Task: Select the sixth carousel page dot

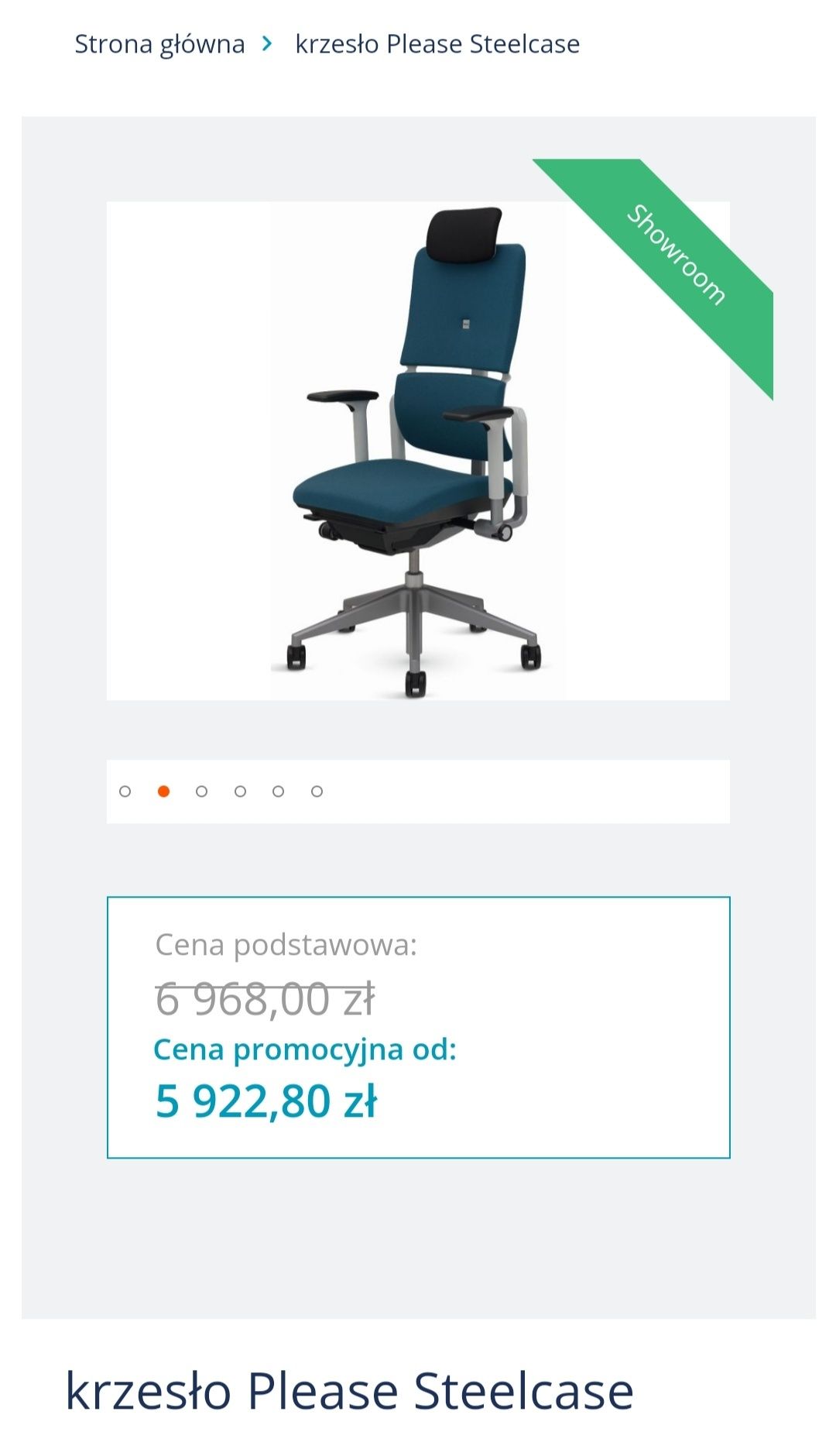Action: point(317,792)
